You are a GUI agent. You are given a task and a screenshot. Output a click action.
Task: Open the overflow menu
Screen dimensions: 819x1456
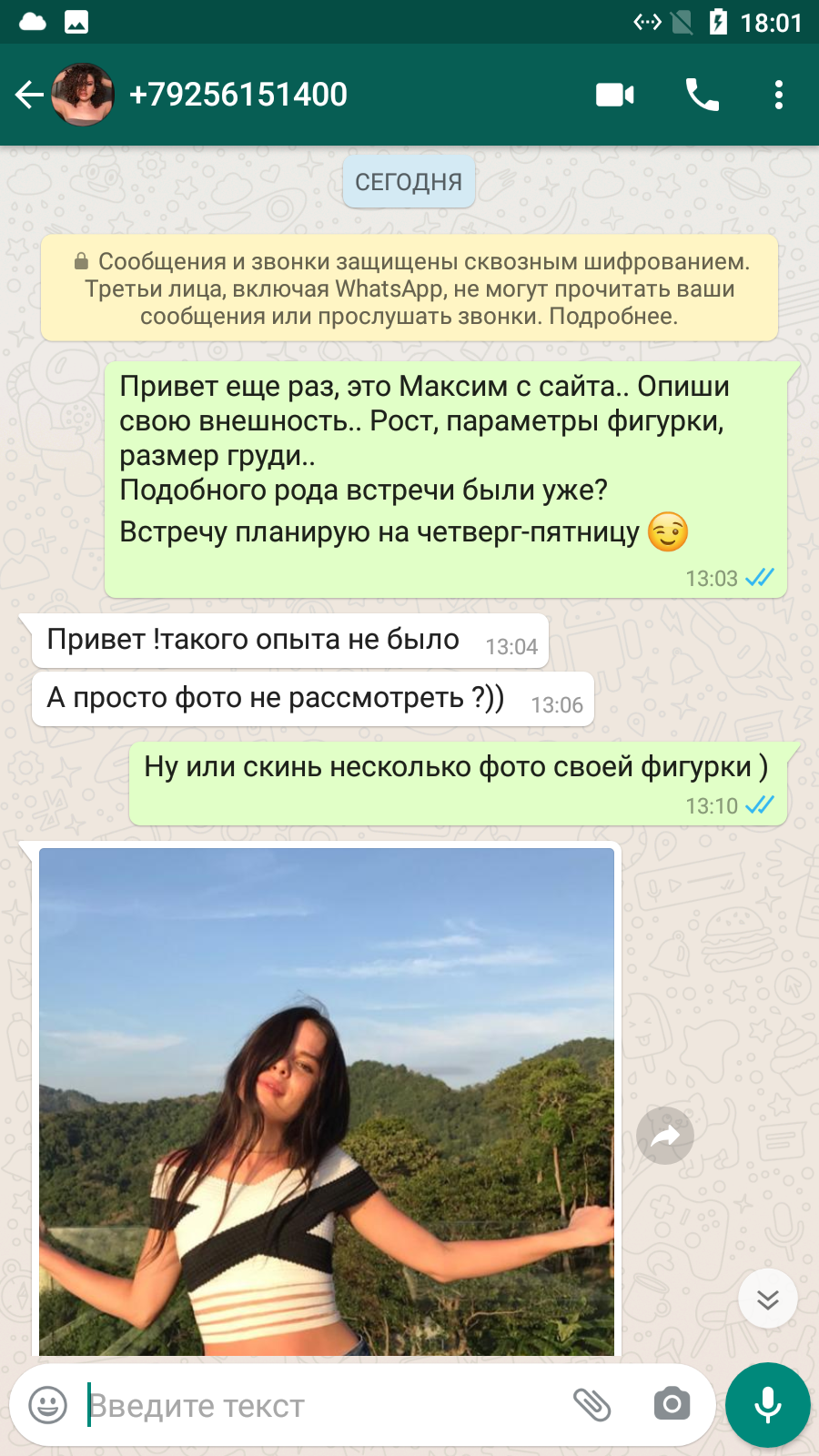pos(779,95)
